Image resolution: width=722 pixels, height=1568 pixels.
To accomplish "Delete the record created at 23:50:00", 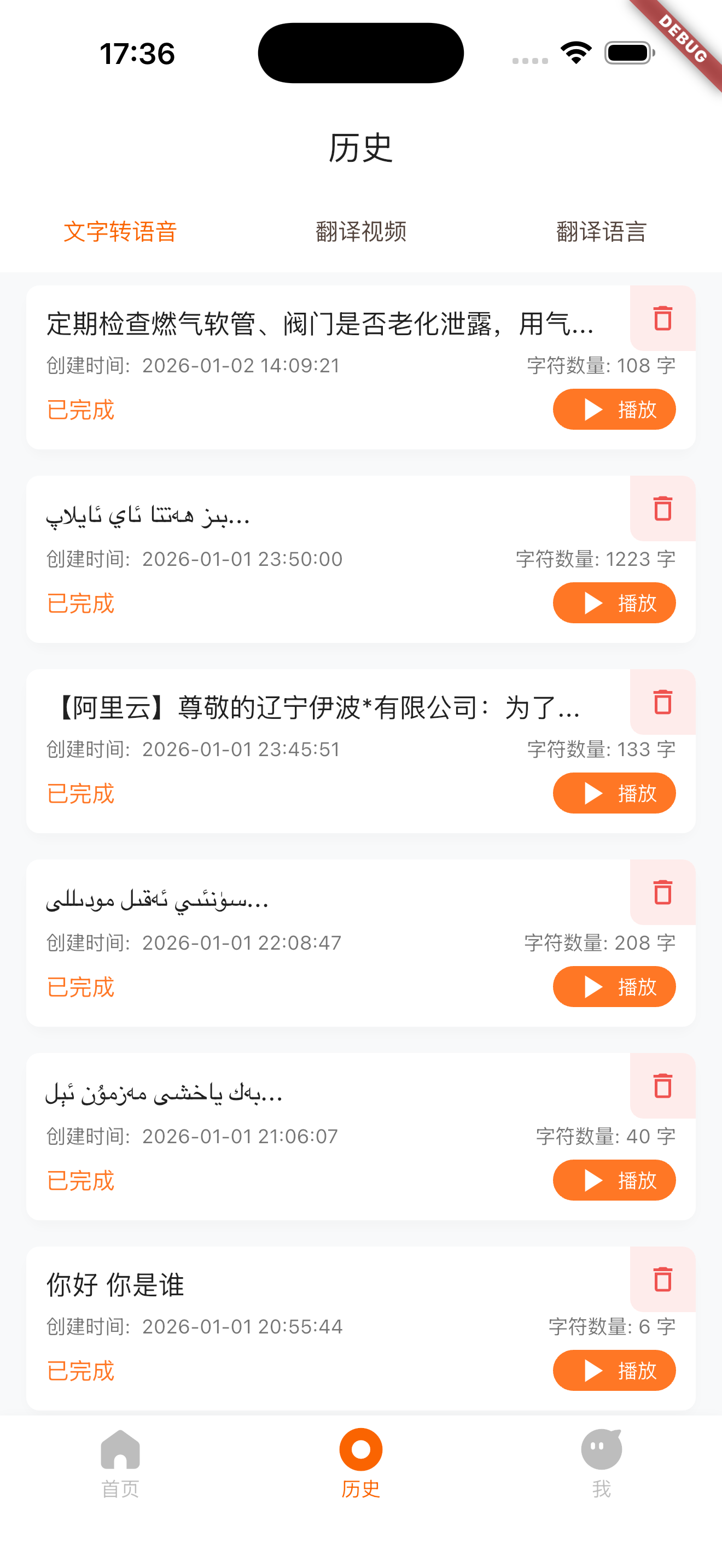I will click(x=662, y=508).
